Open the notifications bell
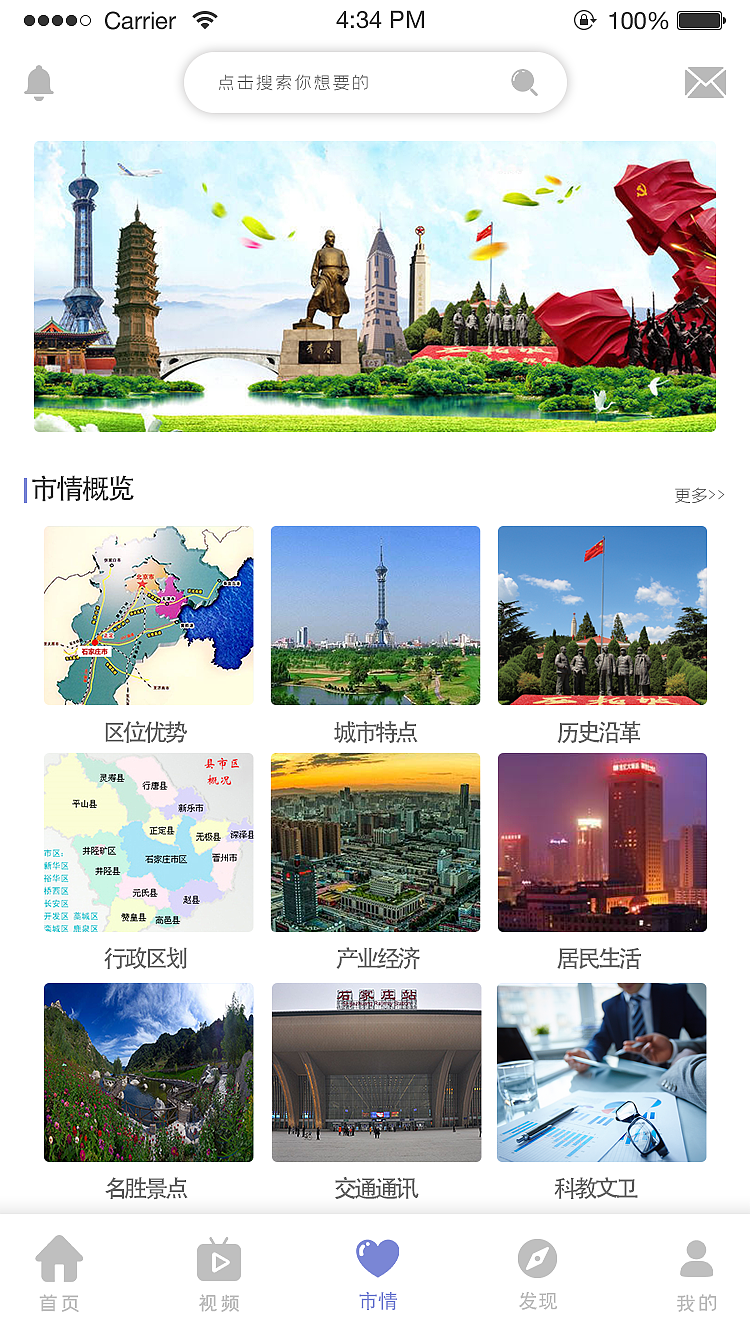 tap(39, 83)
